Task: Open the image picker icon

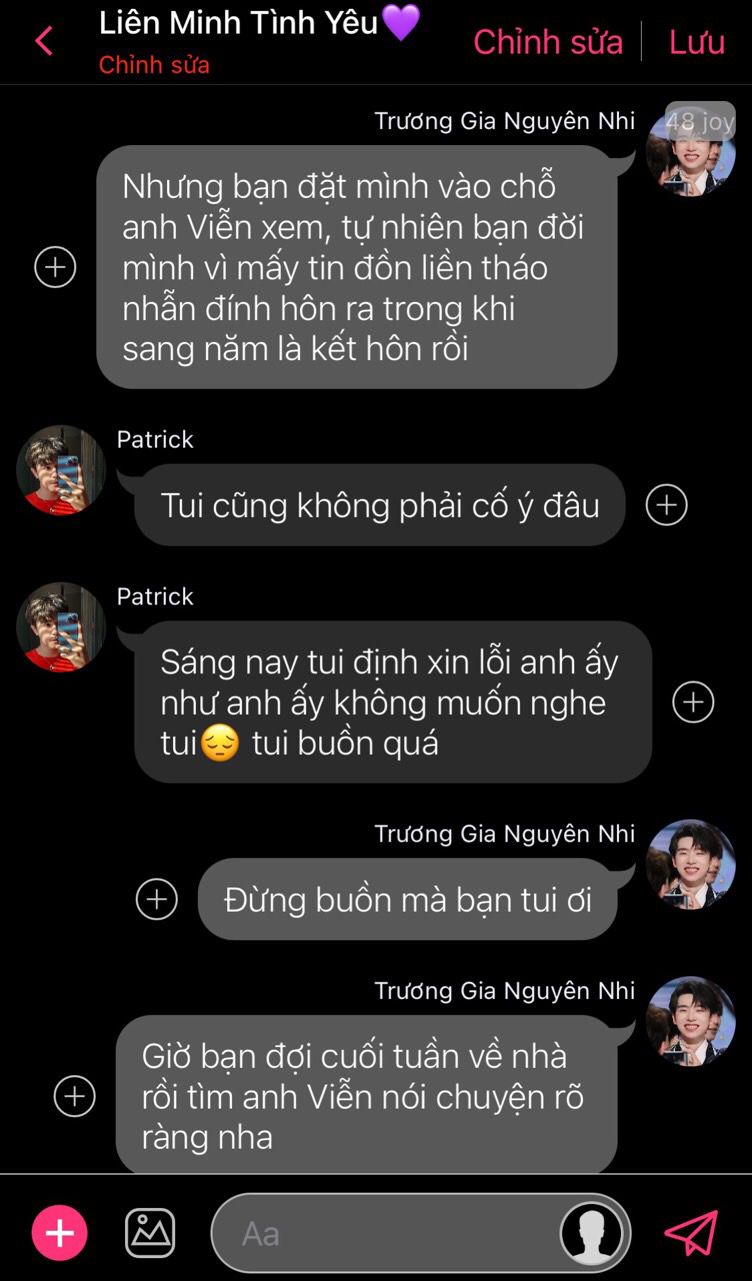Action: pos(150,1233)
